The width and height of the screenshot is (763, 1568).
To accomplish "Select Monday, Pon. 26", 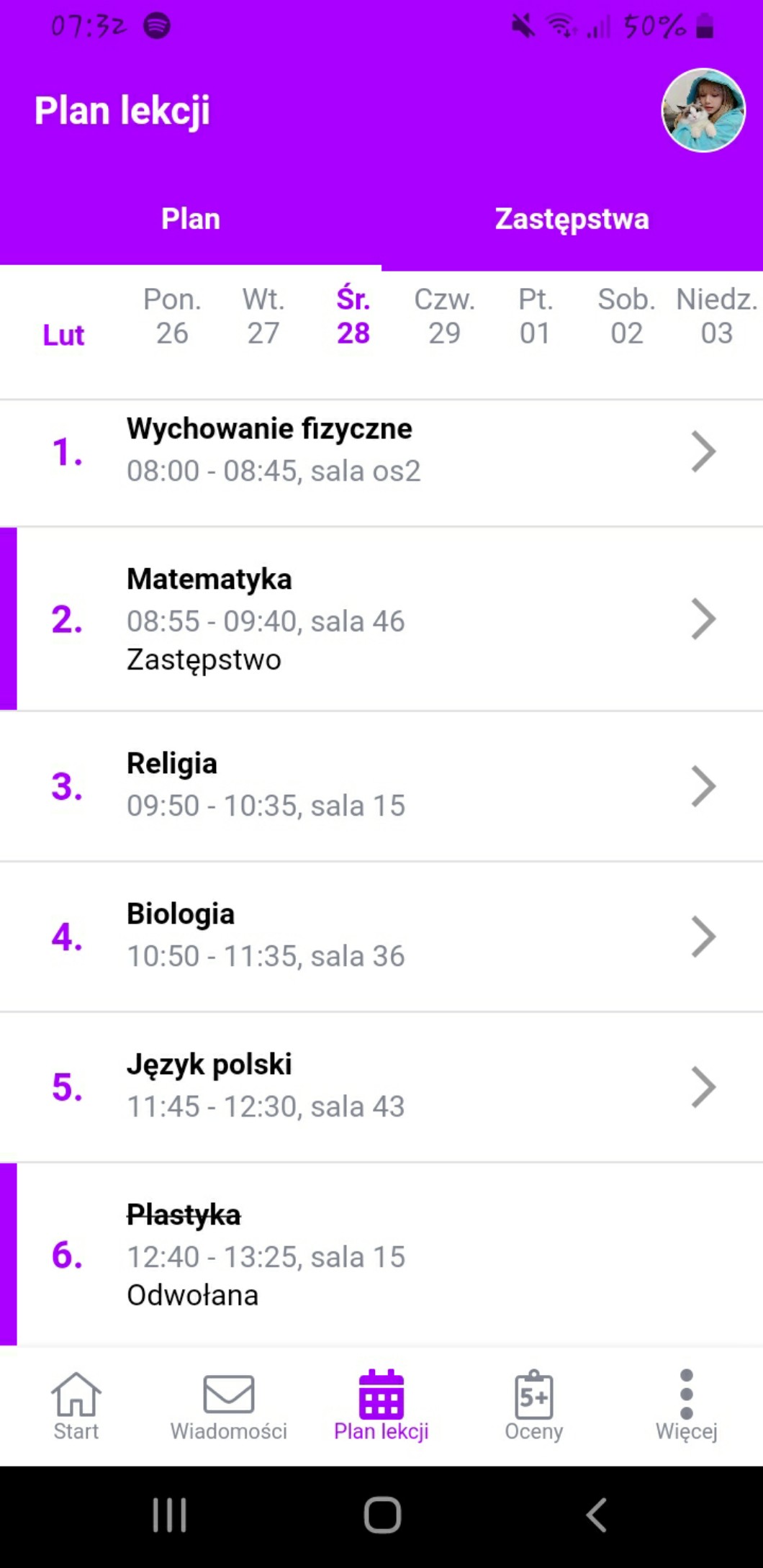I will 172,317.
